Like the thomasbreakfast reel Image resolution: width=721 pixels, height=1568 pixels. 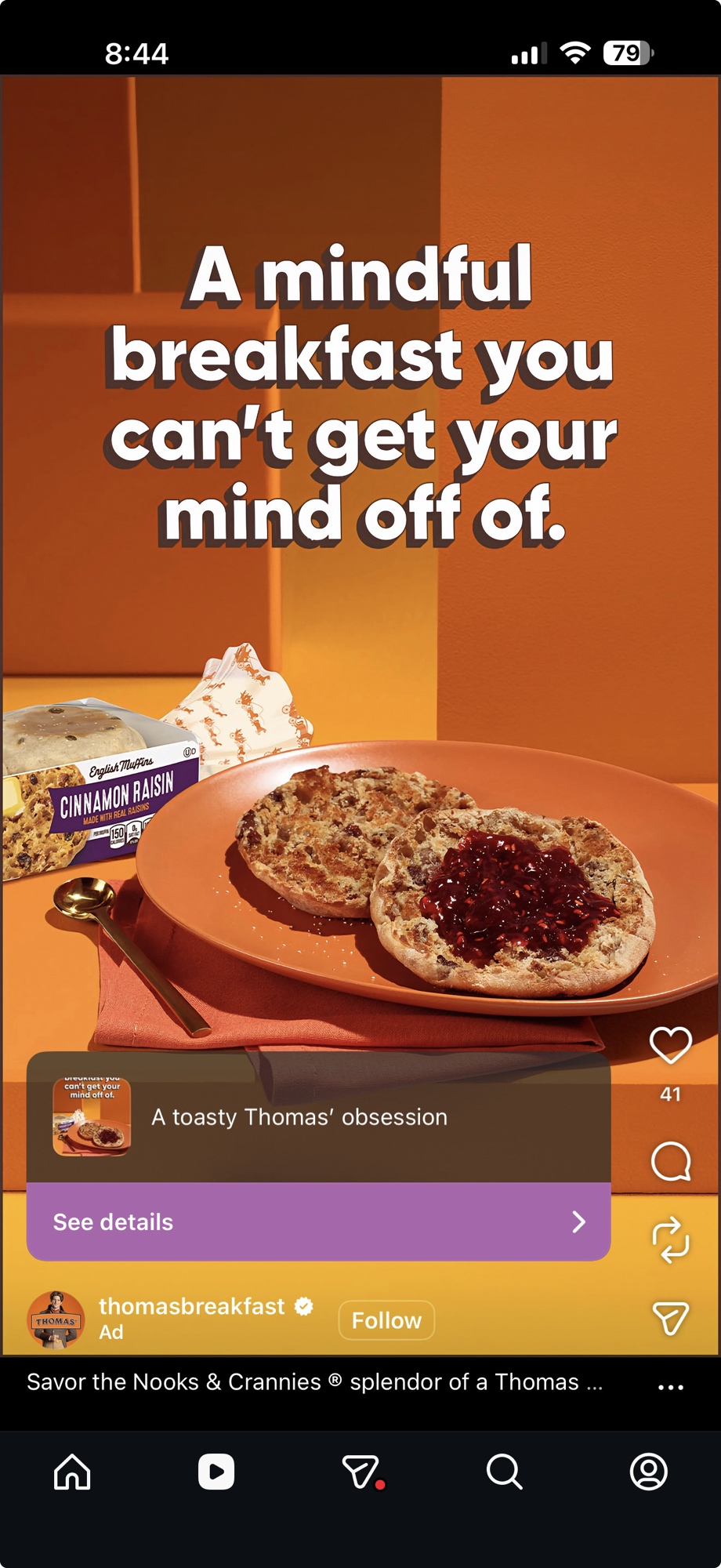(x=670, y=1045)
